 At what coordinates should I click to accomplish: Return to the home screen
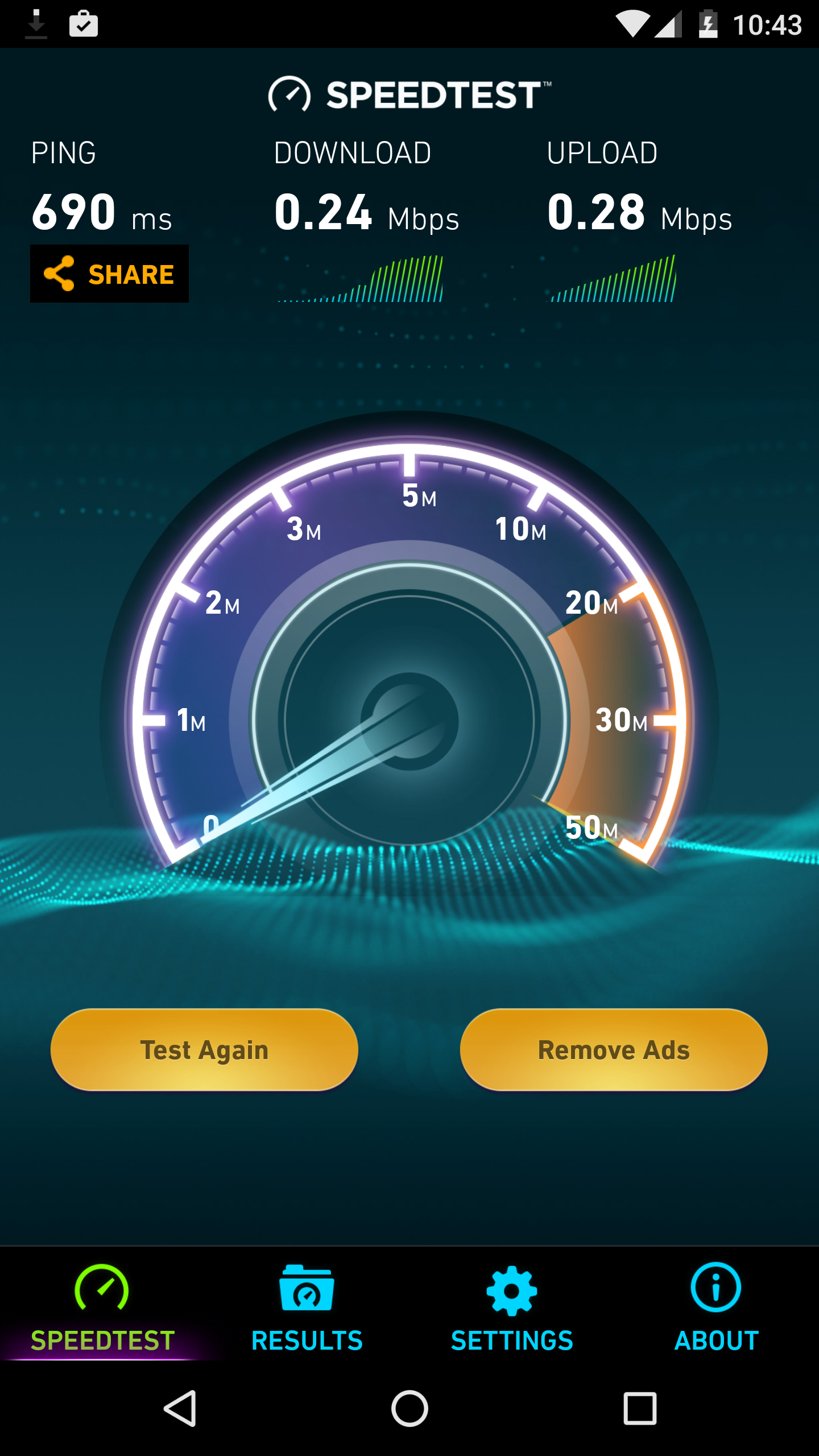(409, 1409)
